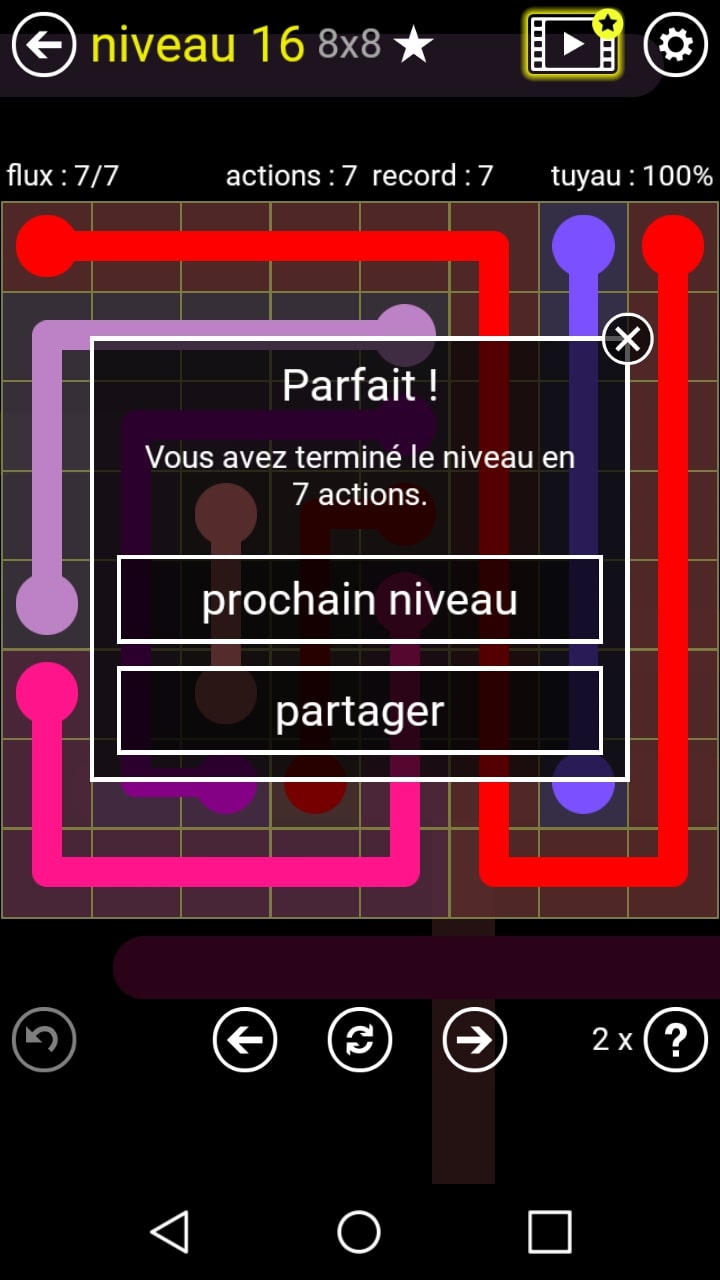Screen dimensions: 720x1280
Task: Open system recent apps
Action: 550,1232
